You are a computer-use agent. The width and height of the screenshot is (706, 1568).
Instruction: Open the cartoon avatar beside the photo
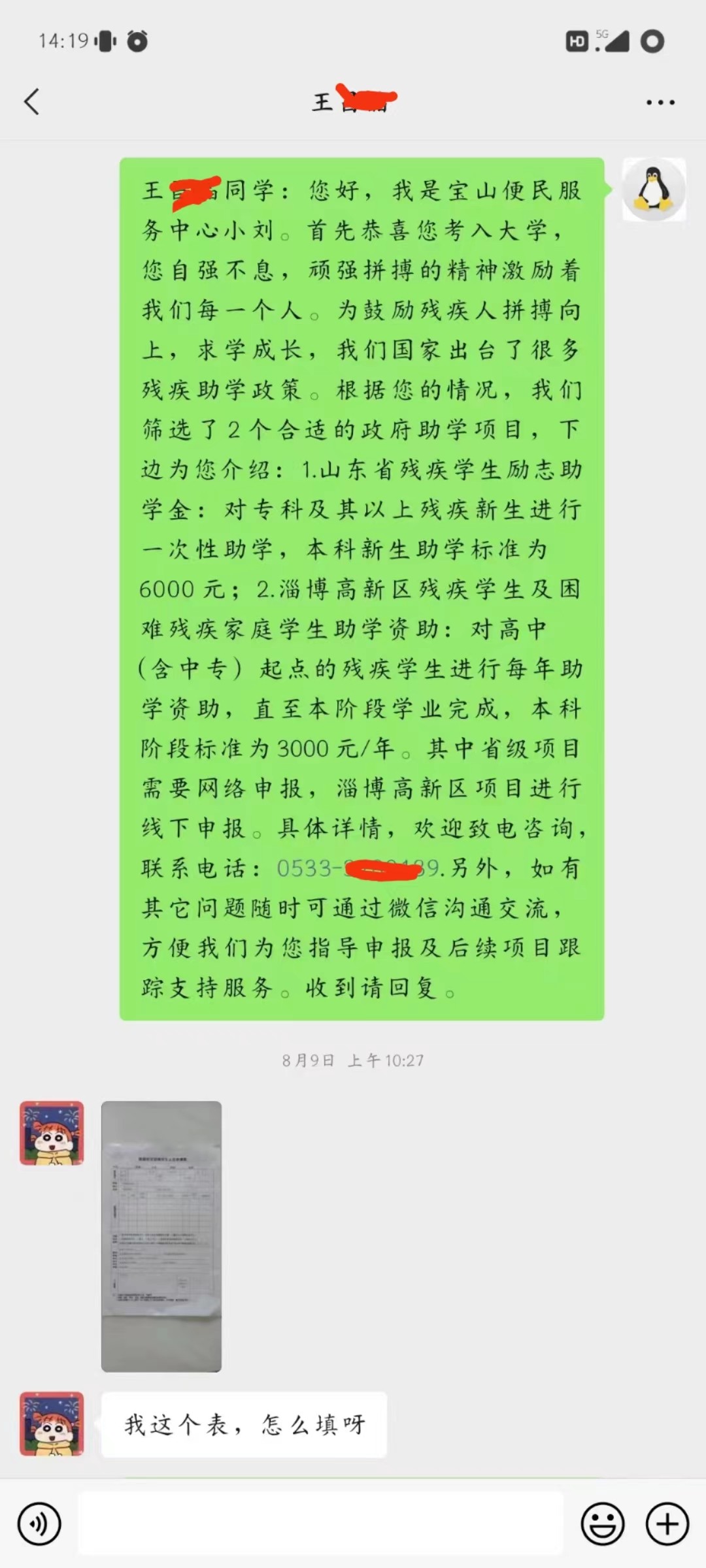point(52,1134)
